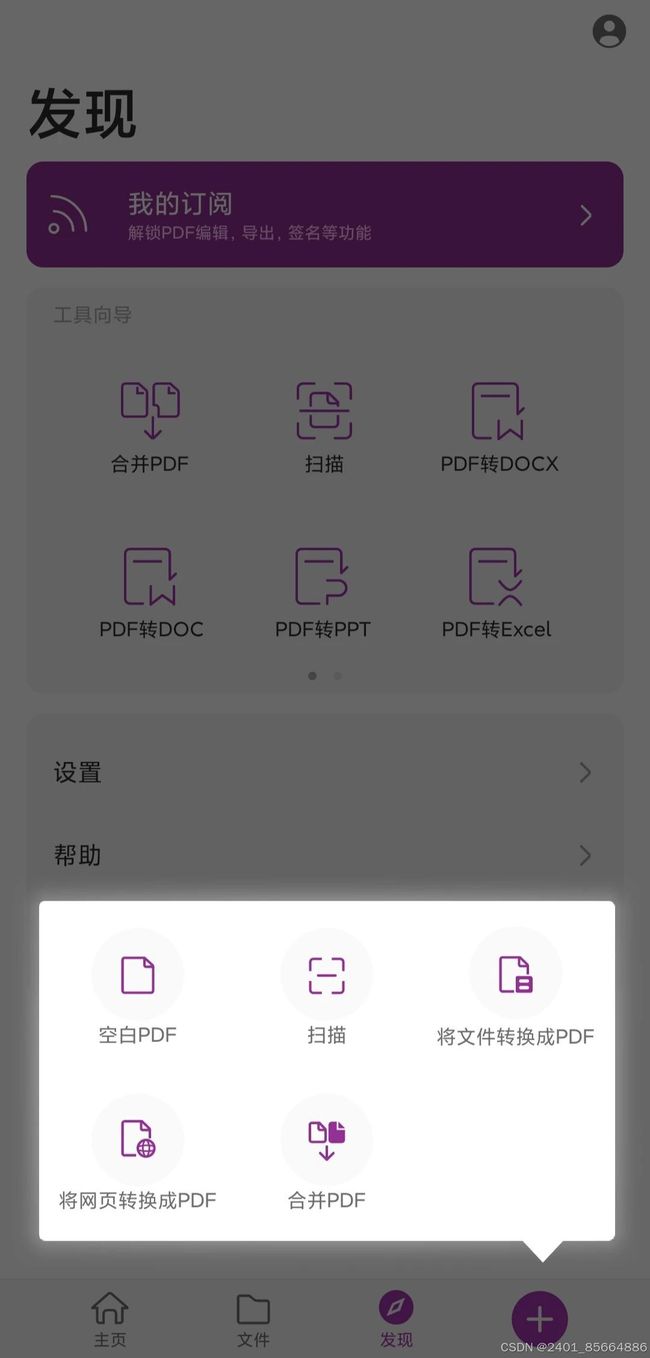The image size is (650, 1358).
Task: Open PDF转Excel tool
Action: point(497,592)
